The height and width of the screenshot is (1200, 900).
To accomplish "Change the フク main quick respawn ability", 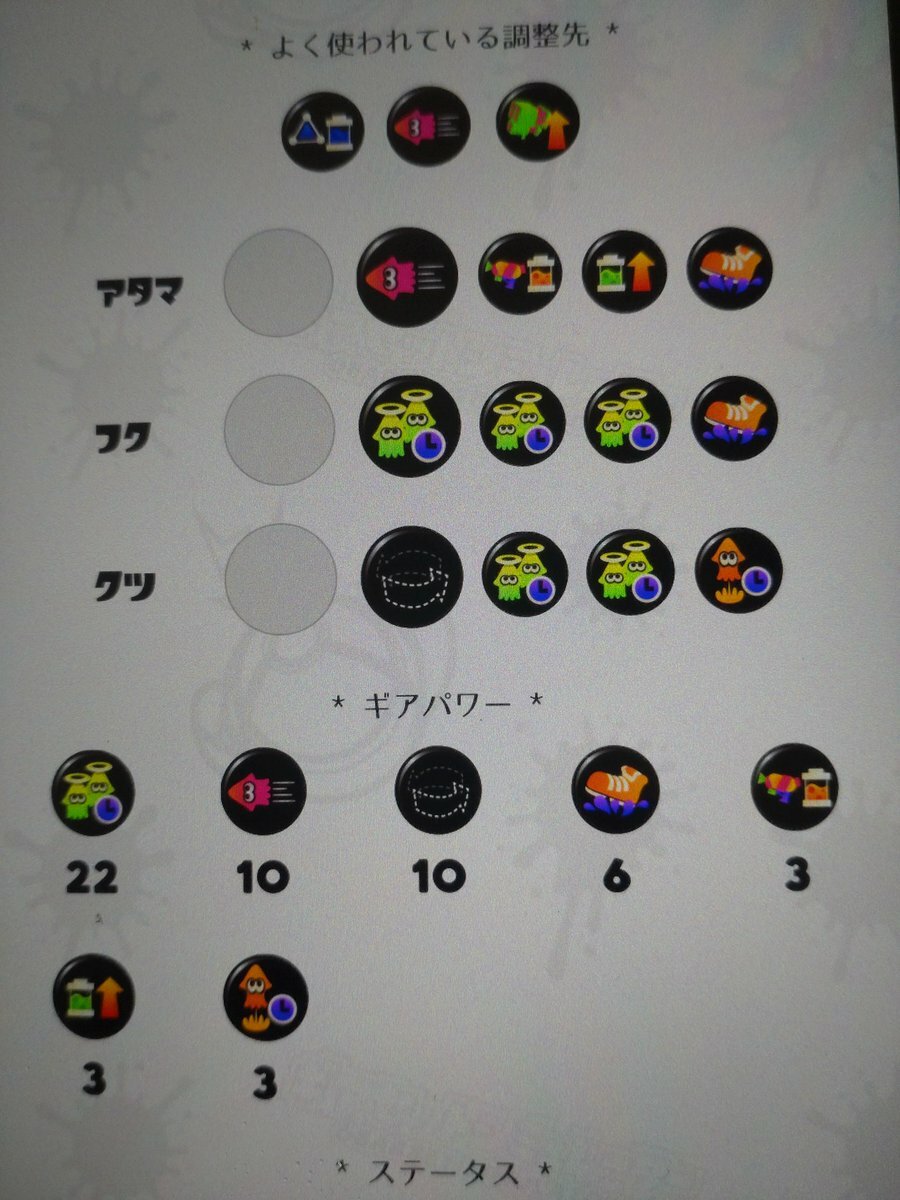I will (x=409, y=426).
